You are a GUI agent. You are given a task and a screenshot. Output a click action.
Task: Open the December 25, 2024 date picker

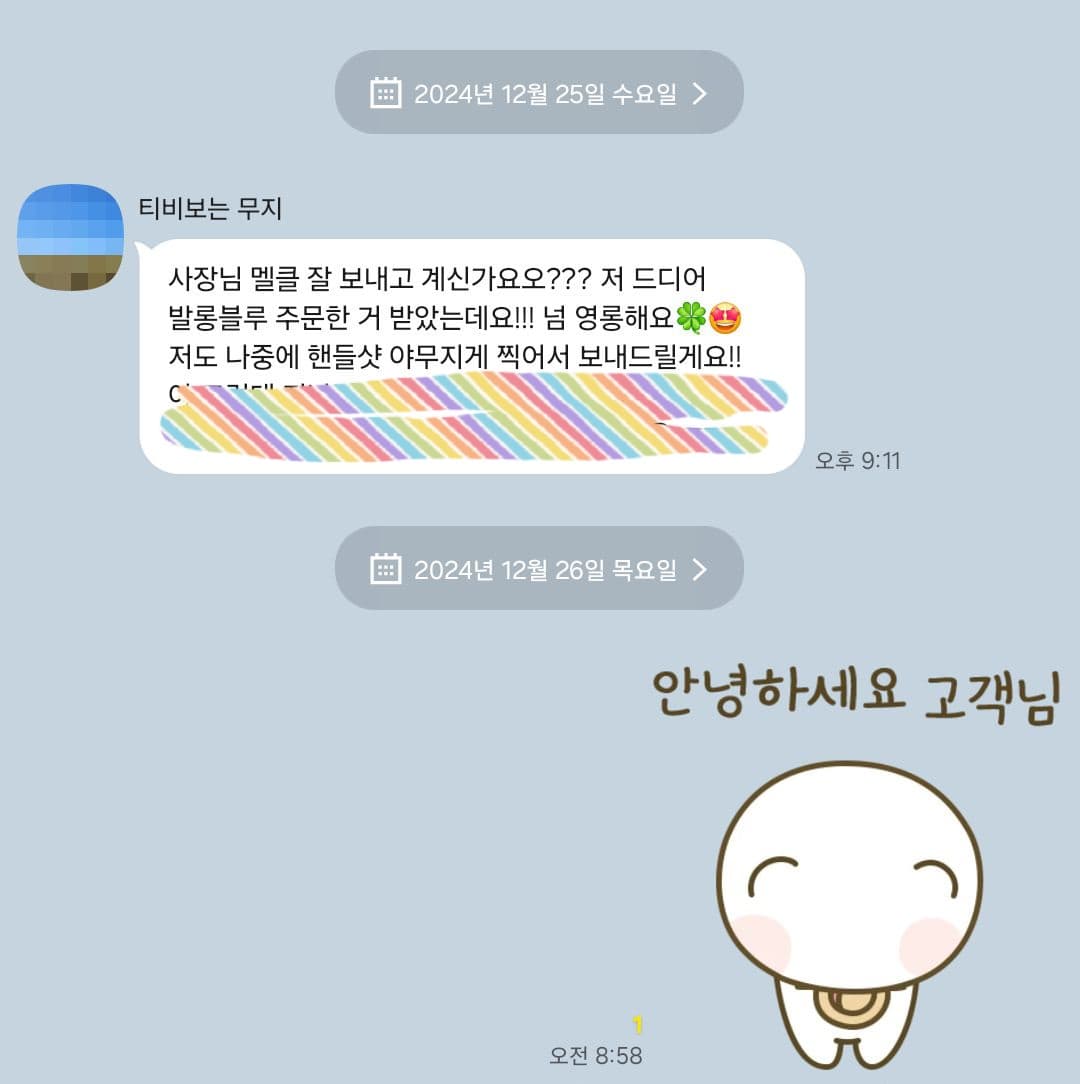click(x=539, y=93)
